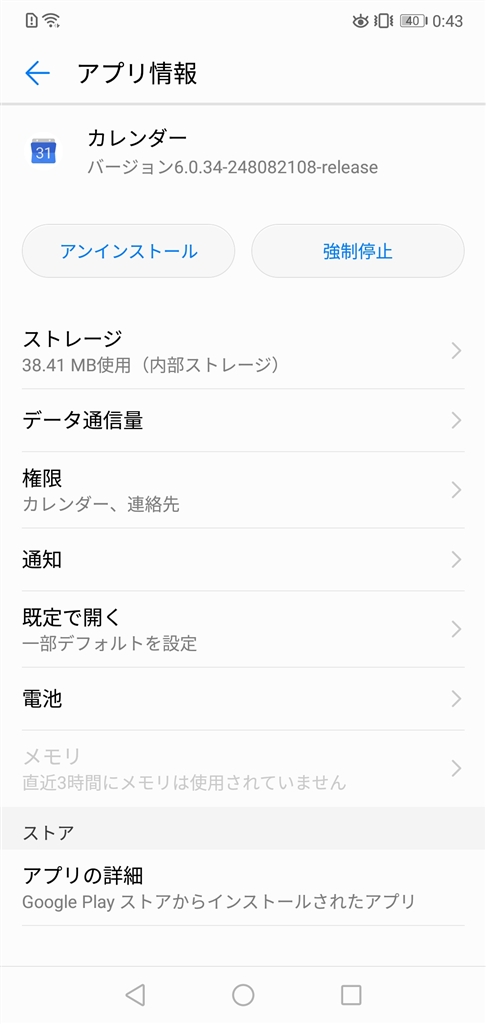486x1024 pixels.
Task: Open 既定で開く defaults
Action: pos(243,629)
